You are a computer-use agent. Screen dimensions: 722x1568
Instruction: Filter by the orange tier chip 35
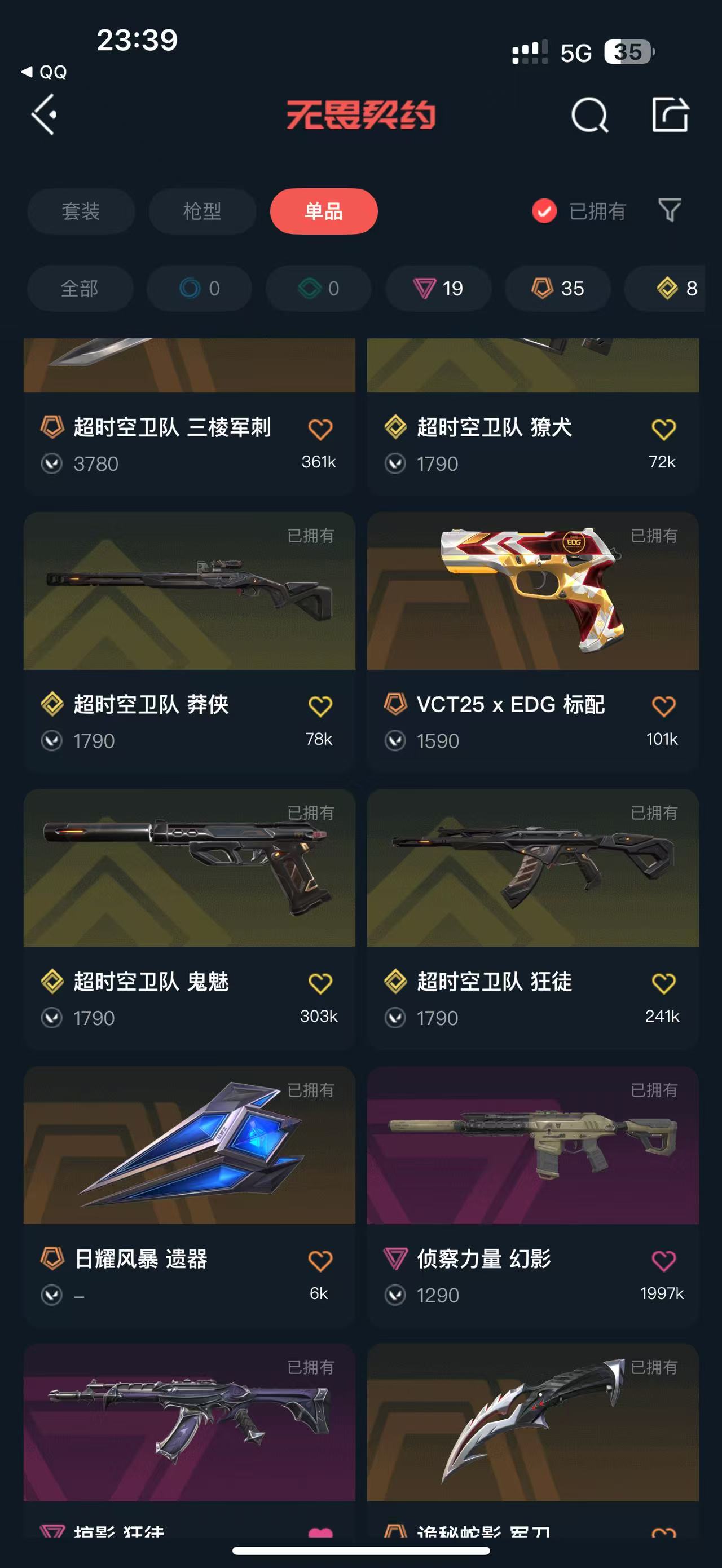[558, 289]
